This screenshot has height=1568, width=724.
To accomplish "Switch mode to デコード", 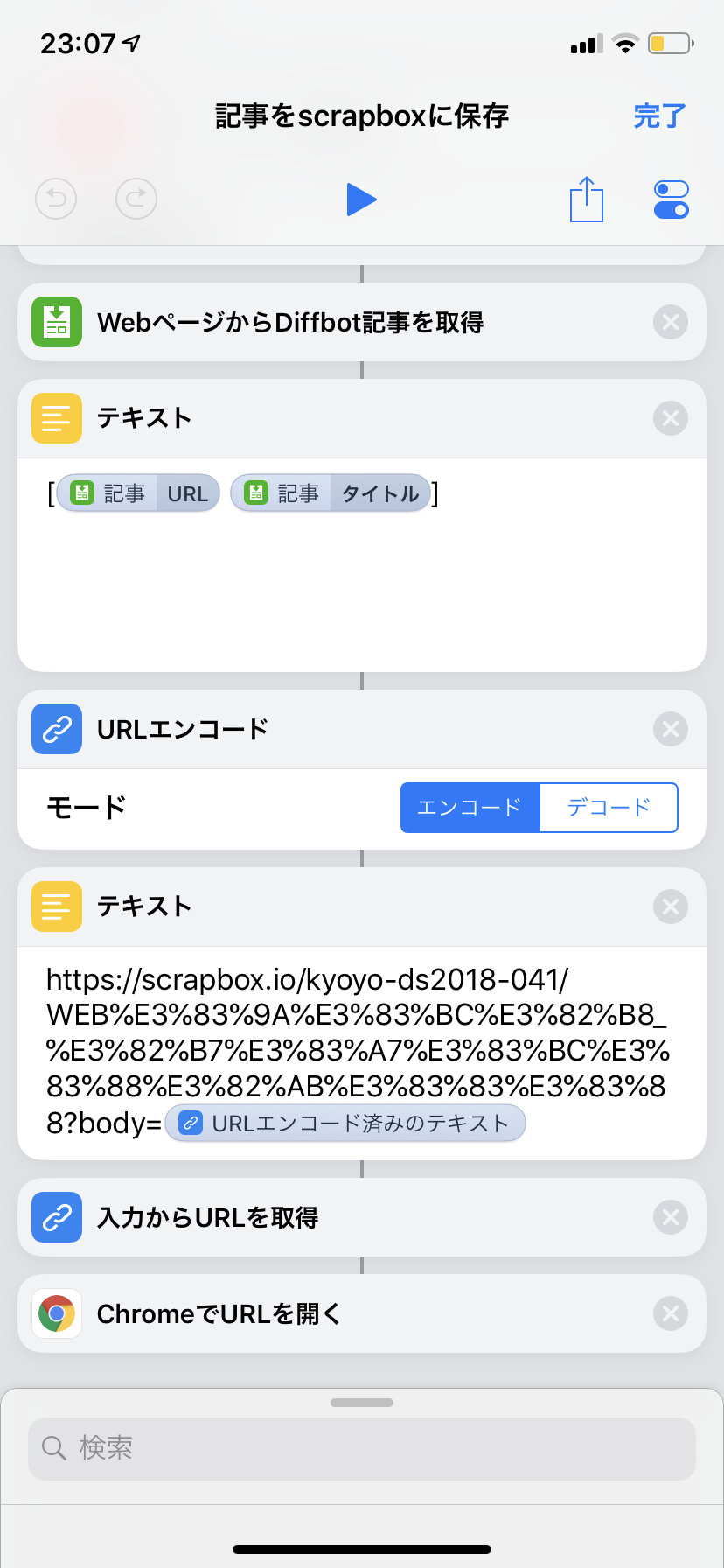I will click(x=609, y=807).
